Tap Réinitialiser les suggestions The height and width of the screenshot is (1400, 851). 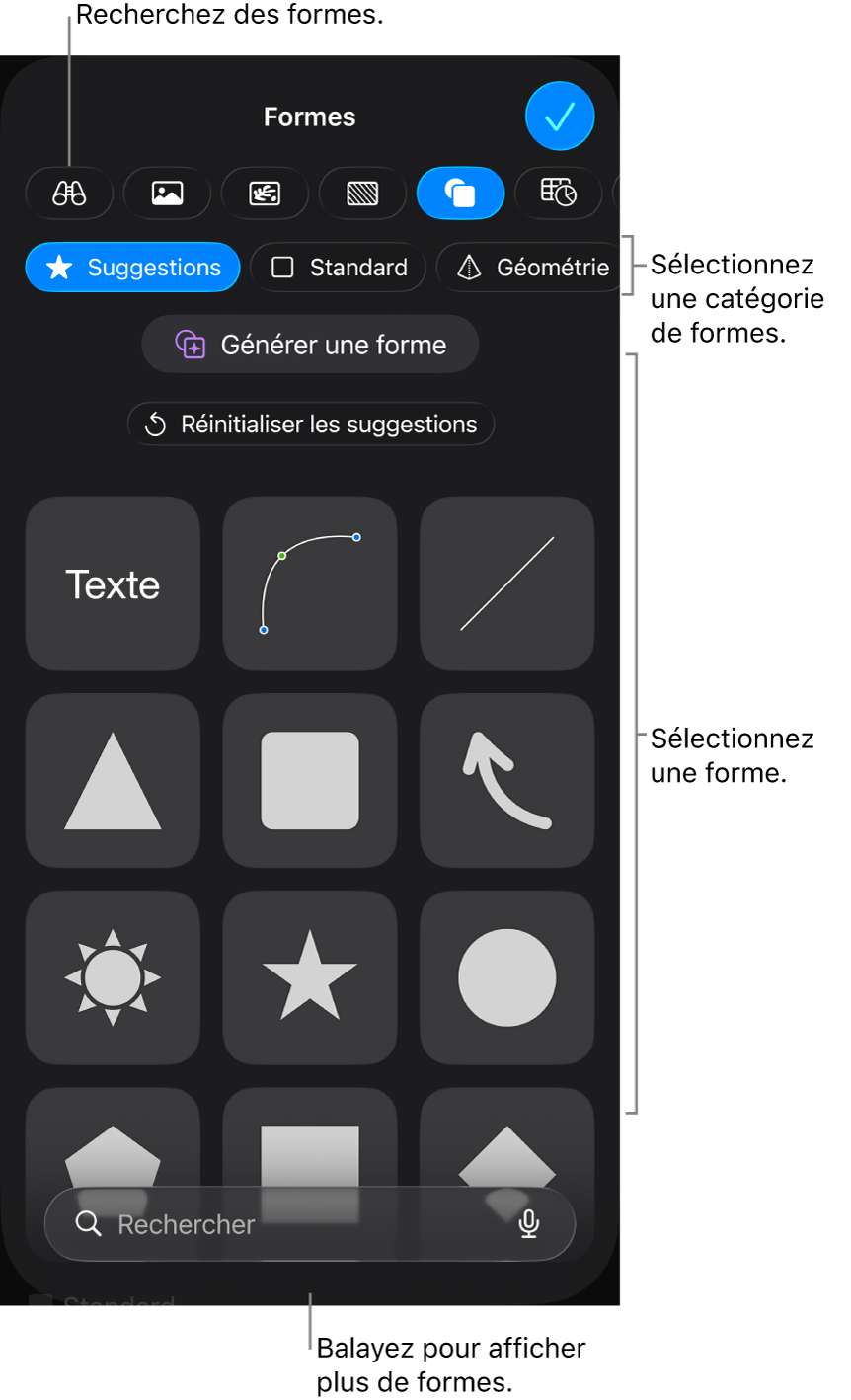pyautogui.click(x=311, y=425)
